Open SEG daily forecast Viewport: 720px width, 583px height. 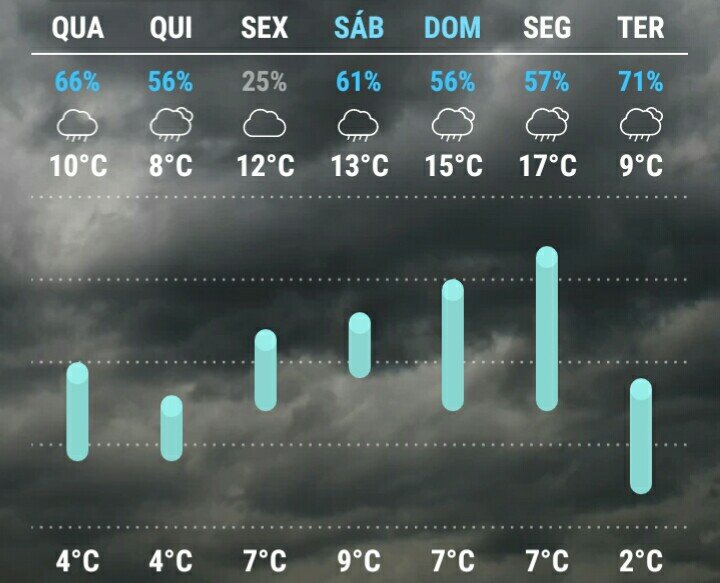tap(546, 27)
